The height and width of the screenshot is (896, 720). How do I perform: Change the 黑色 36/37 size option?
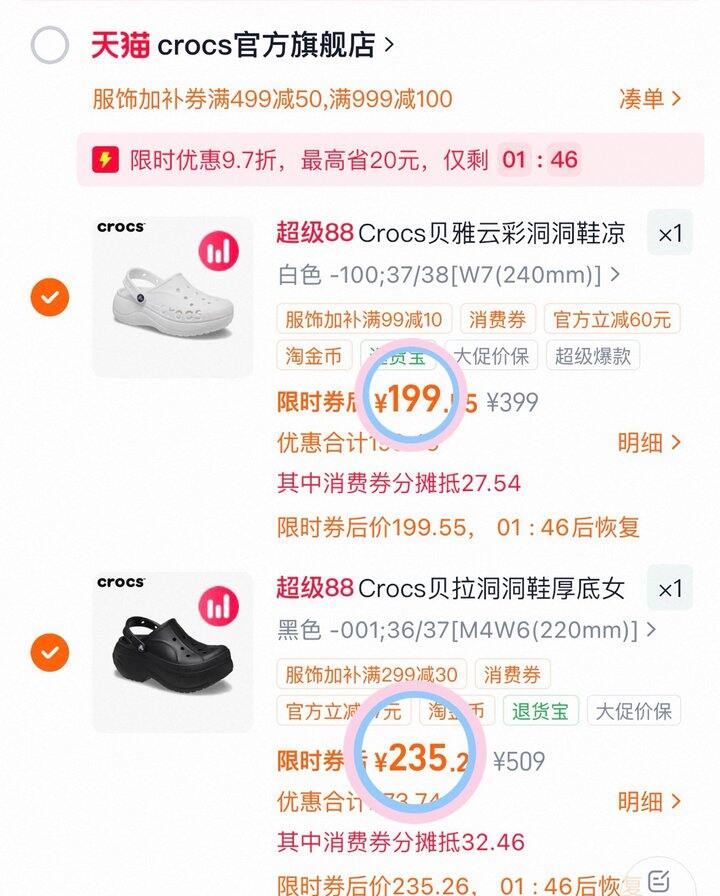click(466, 630)
